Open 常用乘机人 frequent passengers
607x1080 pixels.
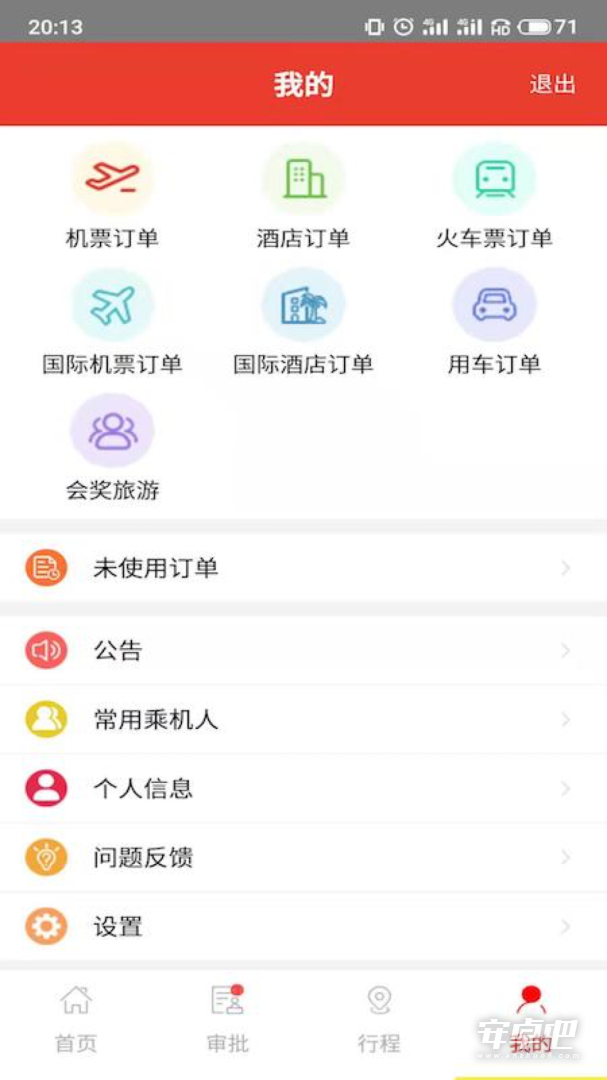pos(303,720)
